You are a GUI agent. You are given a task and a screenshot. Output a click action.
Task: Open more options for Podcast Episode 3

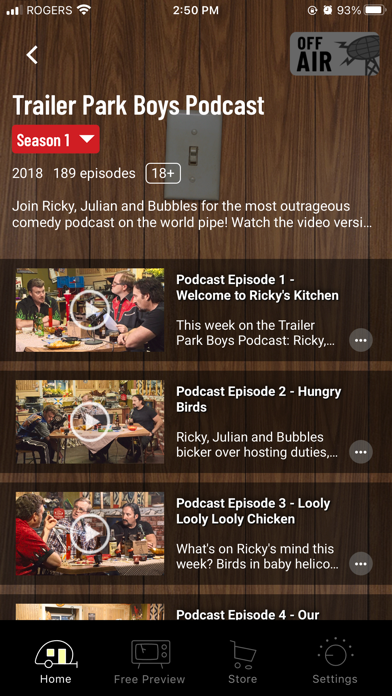coord(360,564)
